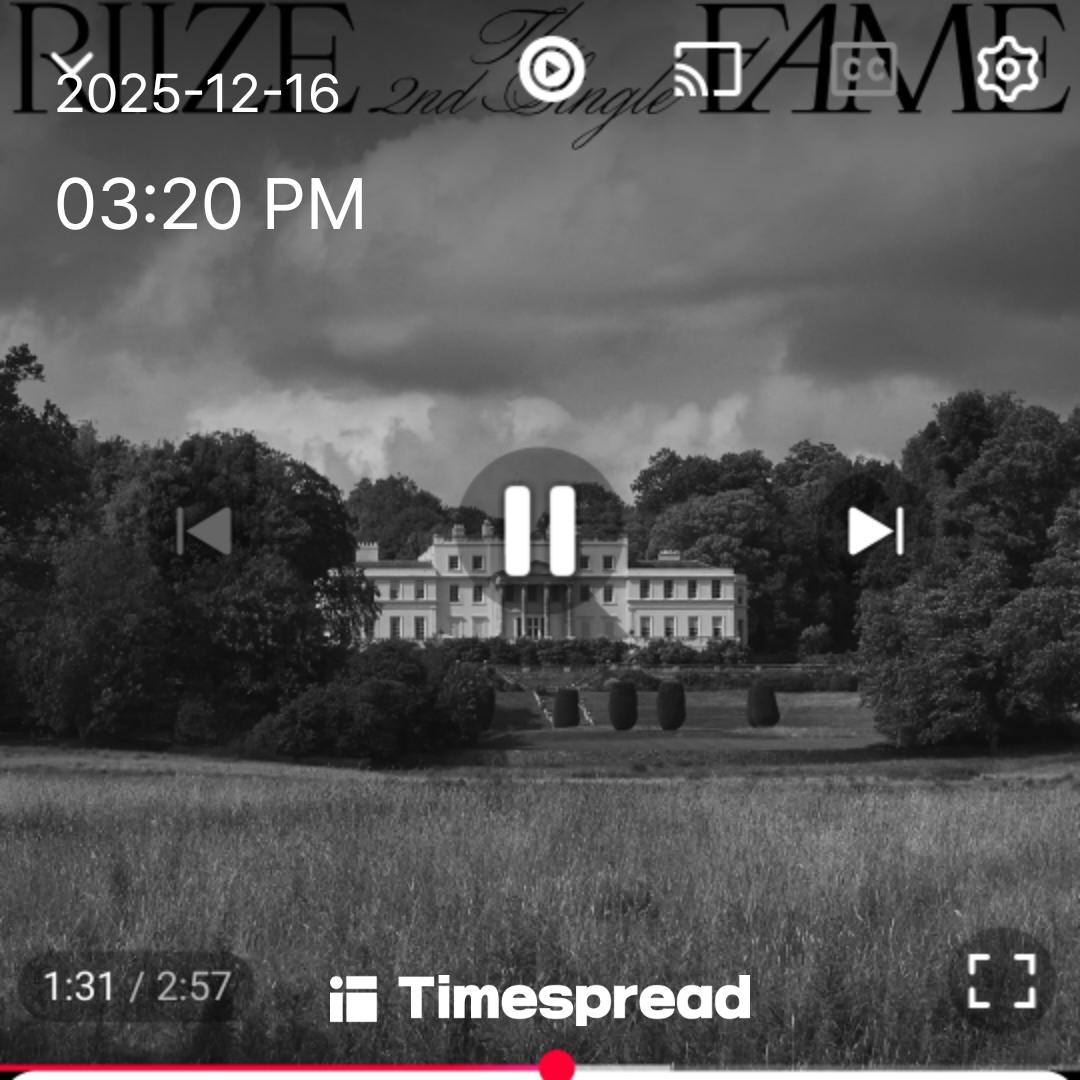The width and height of the screenshot is (1080, 1080).
Task: Close the video player
Action: 72,70
